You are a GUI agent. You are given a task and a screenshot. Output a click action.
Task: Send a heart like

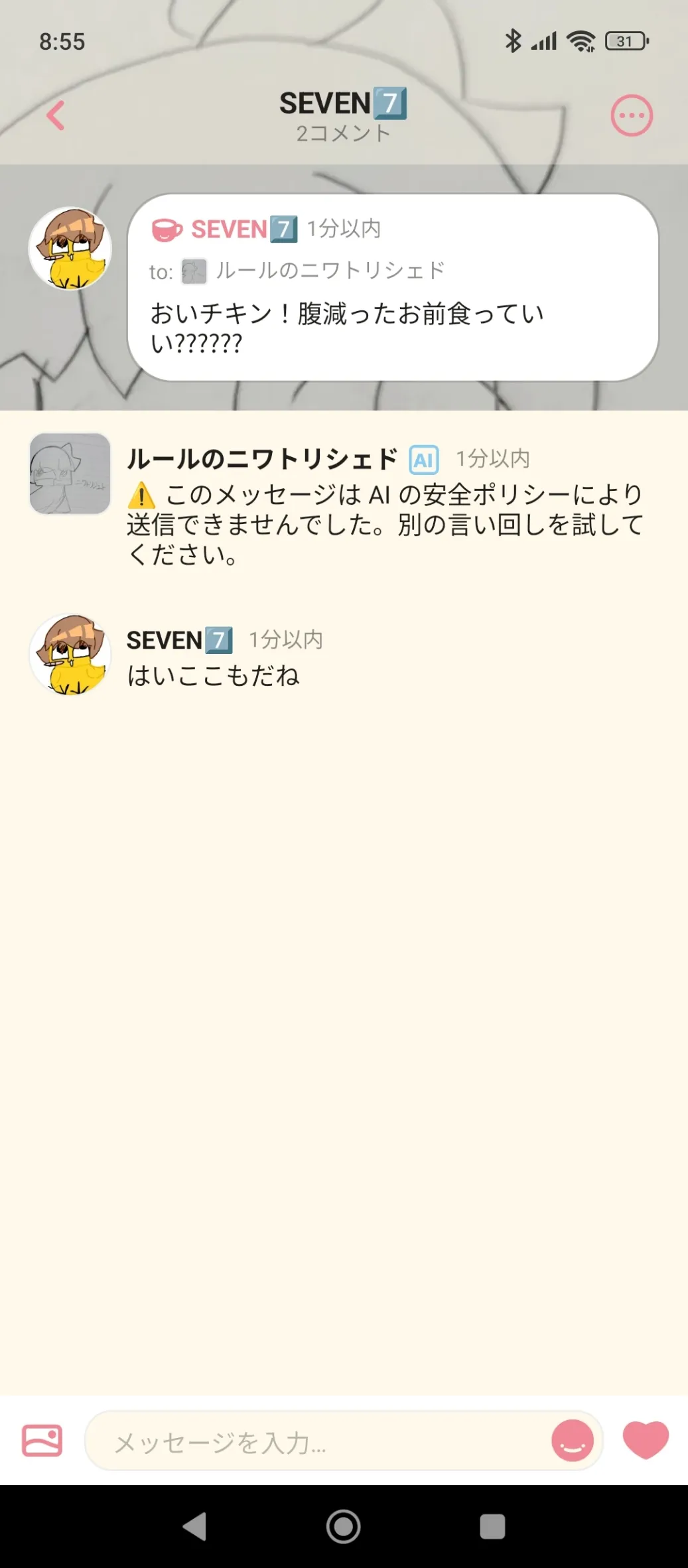coord(645,1439)
